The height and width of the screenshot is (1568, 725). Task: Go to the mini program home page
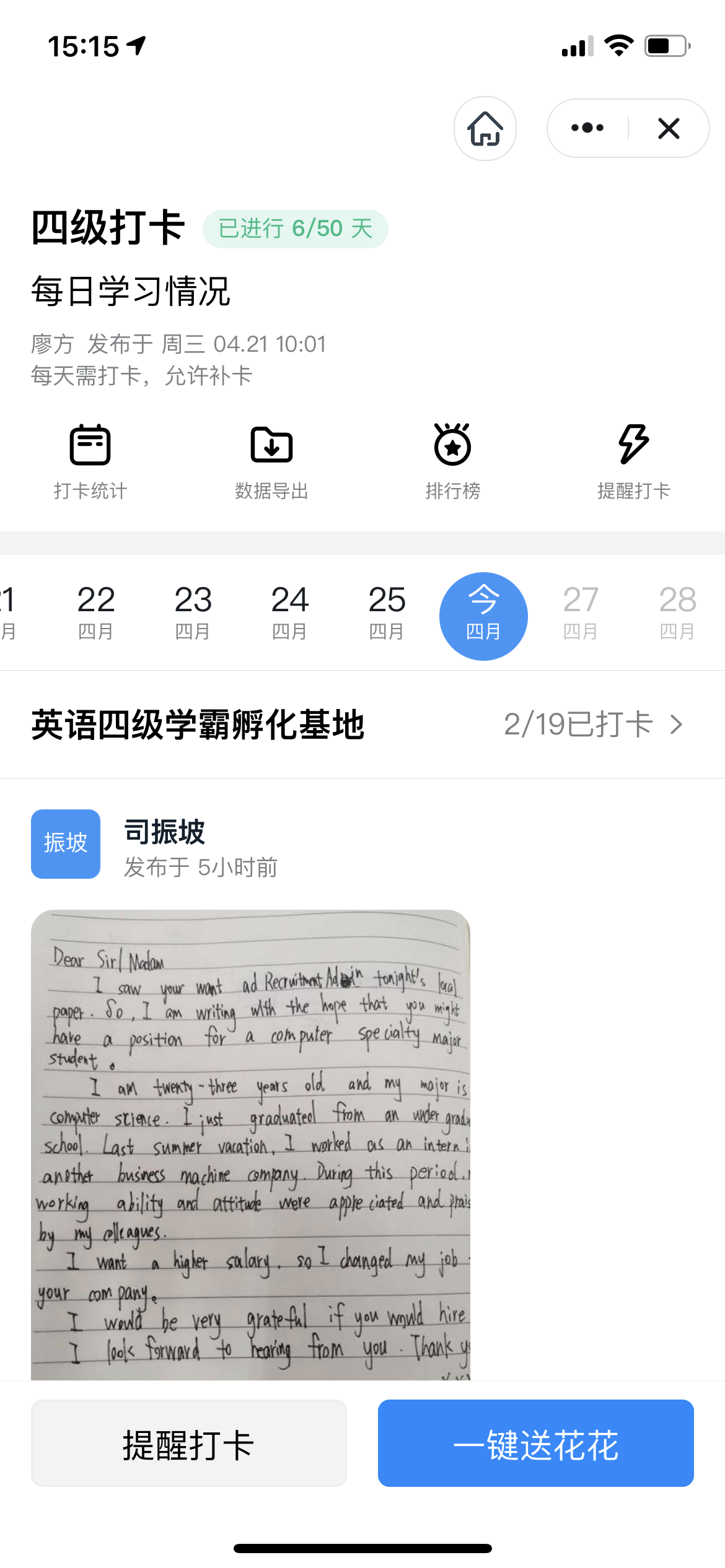pyautogui.click(x=485, y=129)
